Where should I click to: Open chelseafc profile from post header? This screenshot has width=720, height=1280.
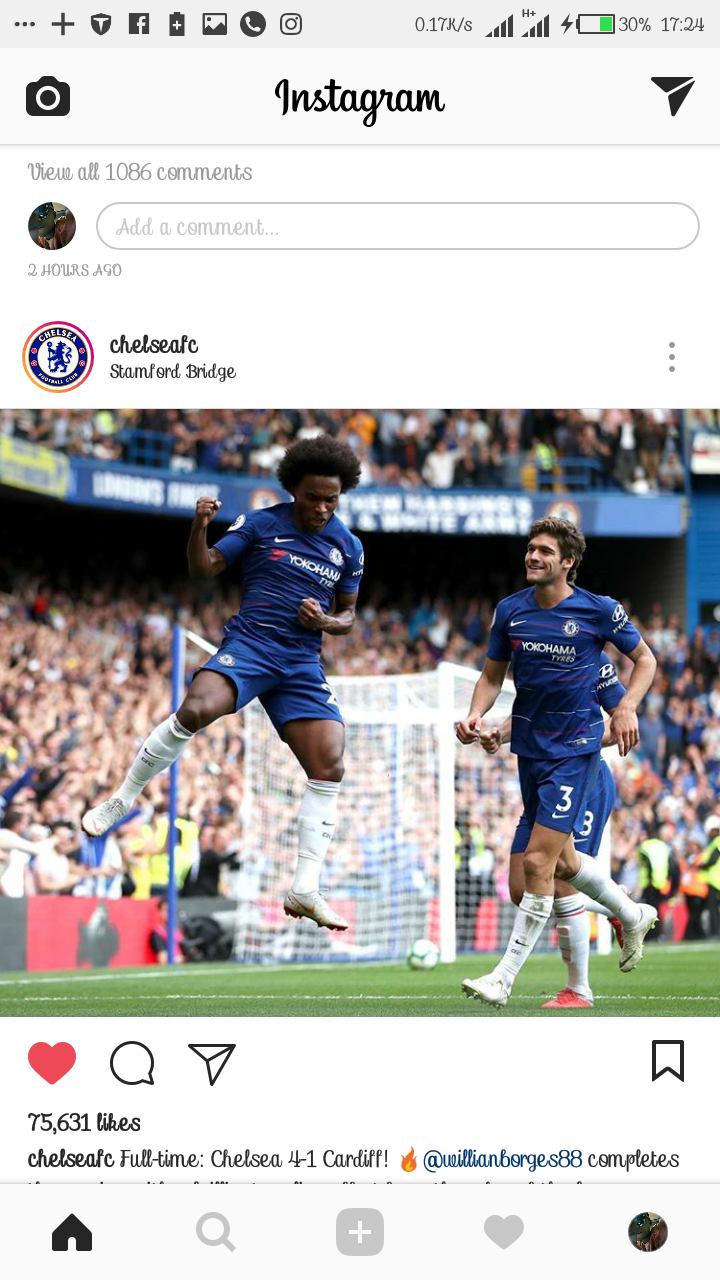(153, 345)
